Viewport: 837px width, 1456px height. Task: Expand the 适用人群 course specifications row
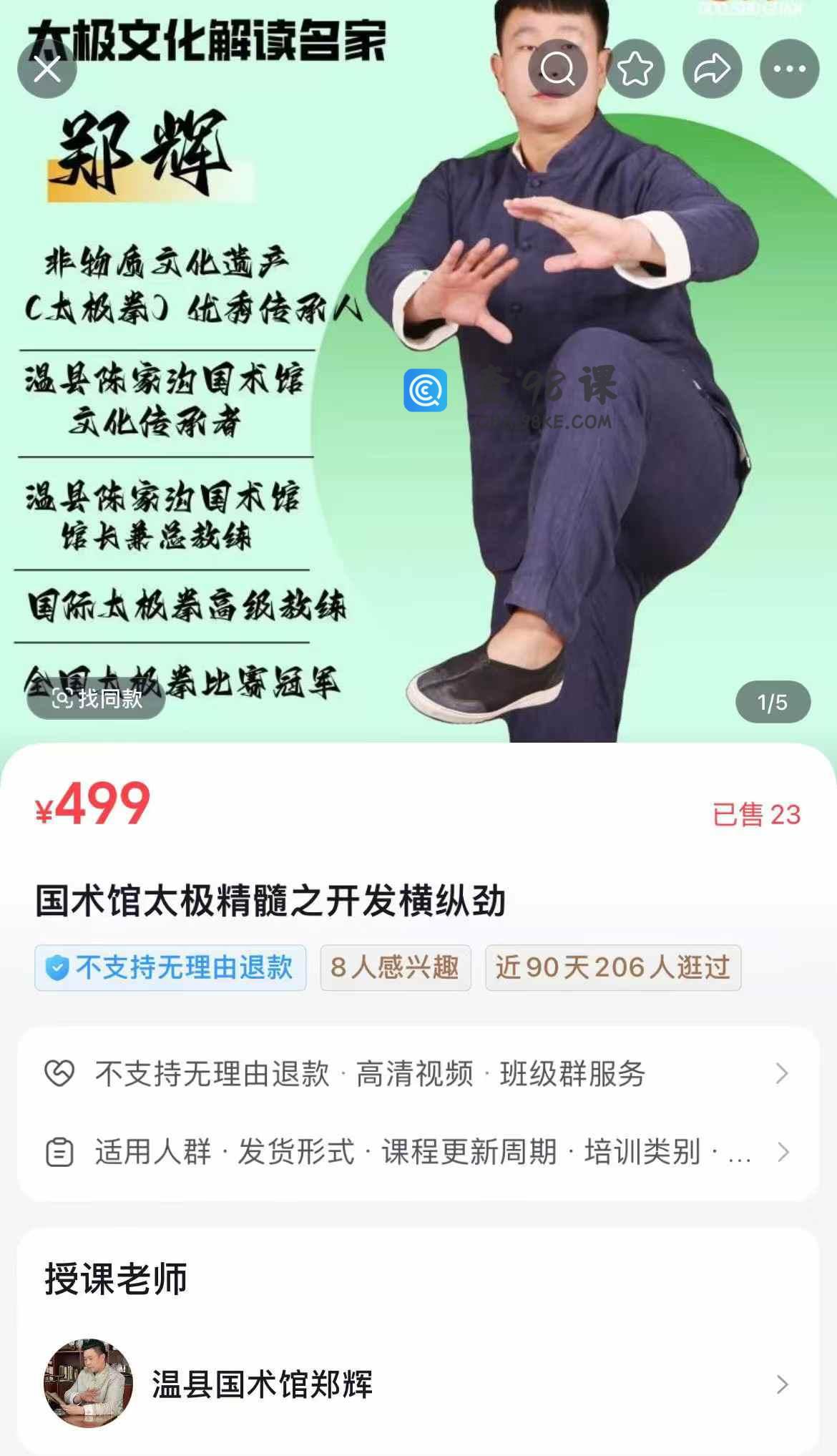click(418, 1153)
